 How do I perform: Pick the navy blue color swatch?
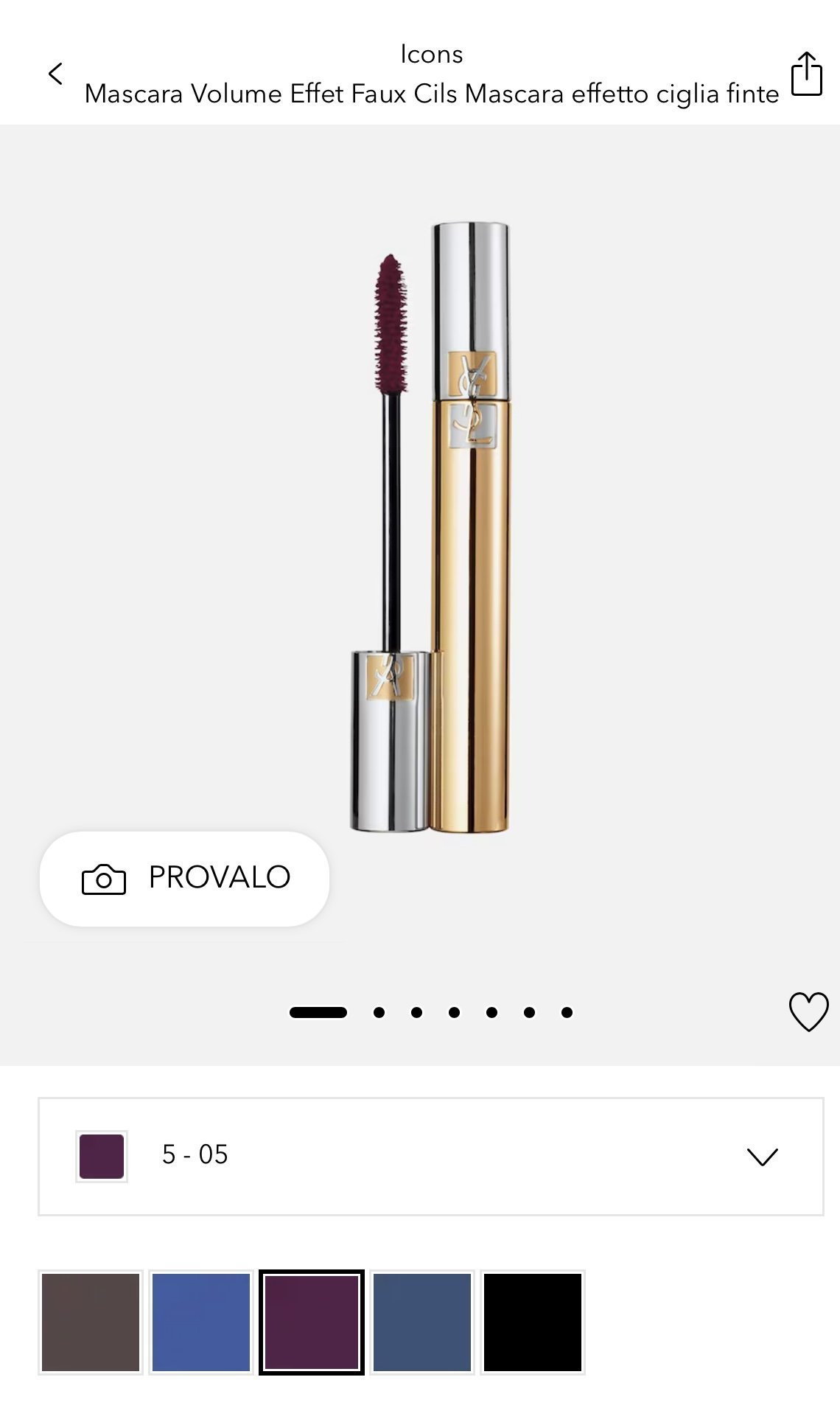coord(422,1322)
